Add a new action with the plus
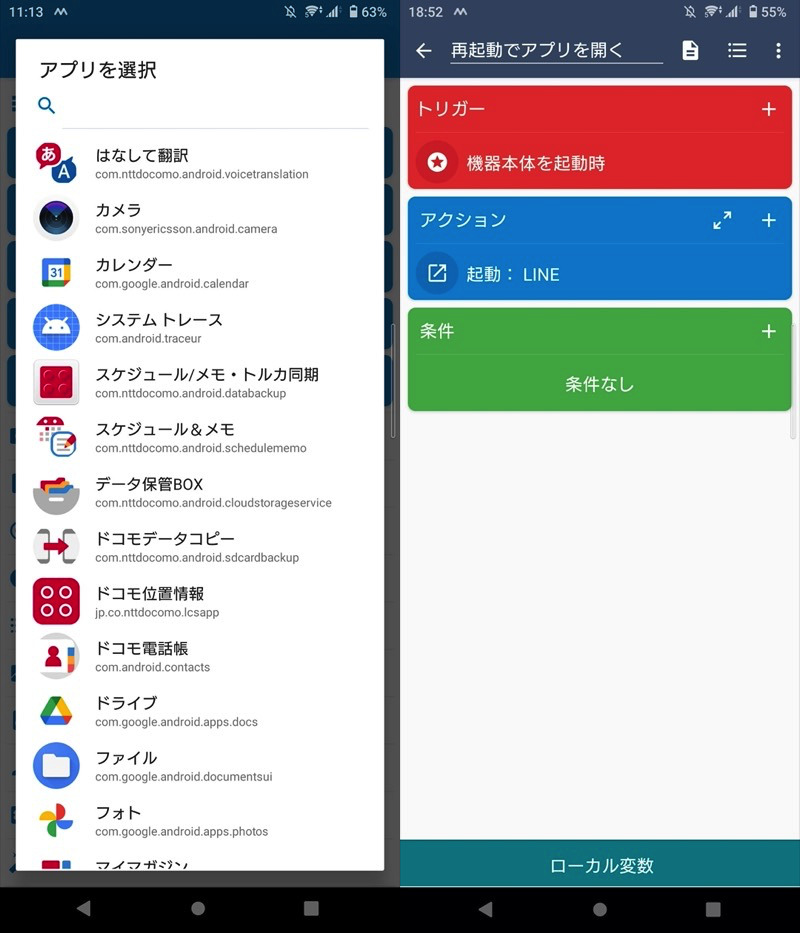800x933 pixels. point(768,220)
